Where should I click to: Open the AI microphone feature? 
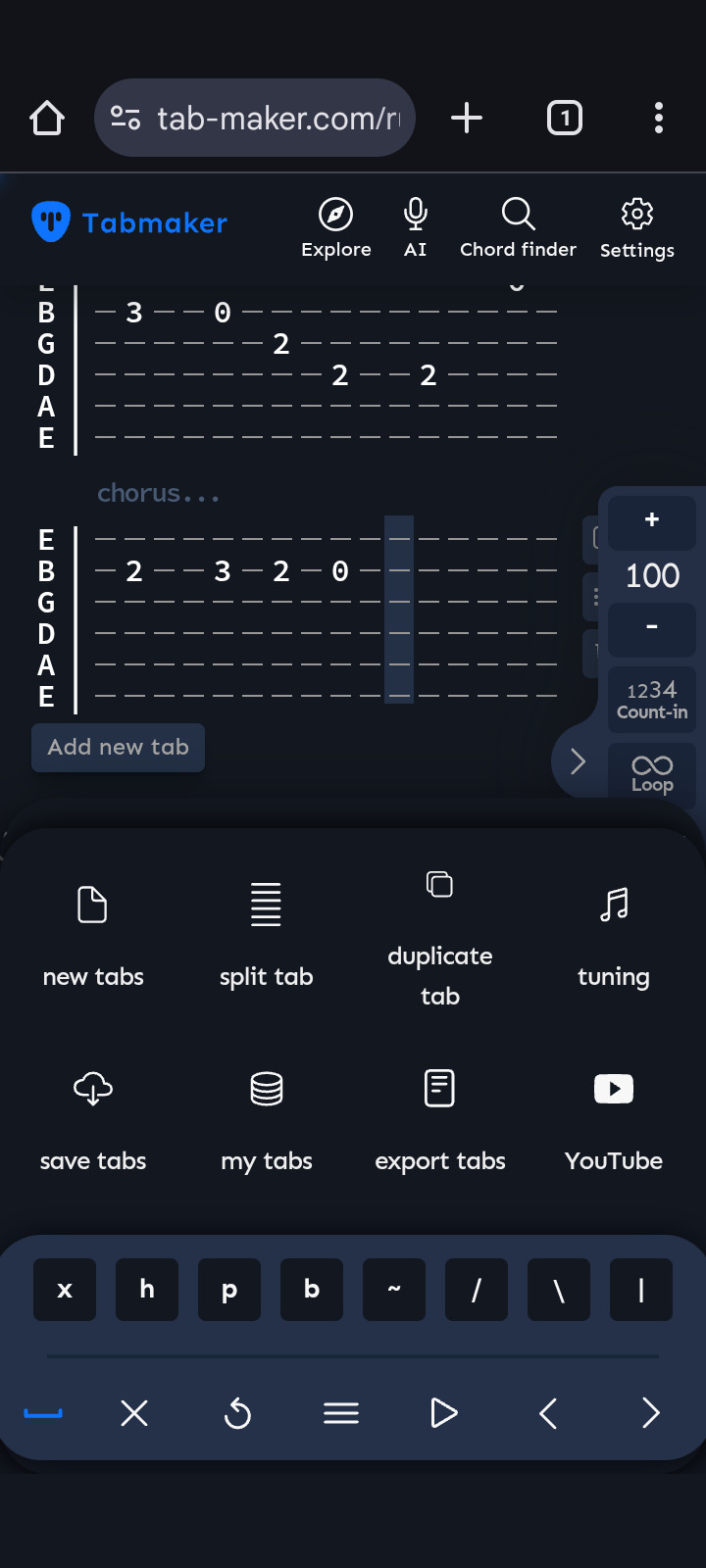(x=415, y=228)
